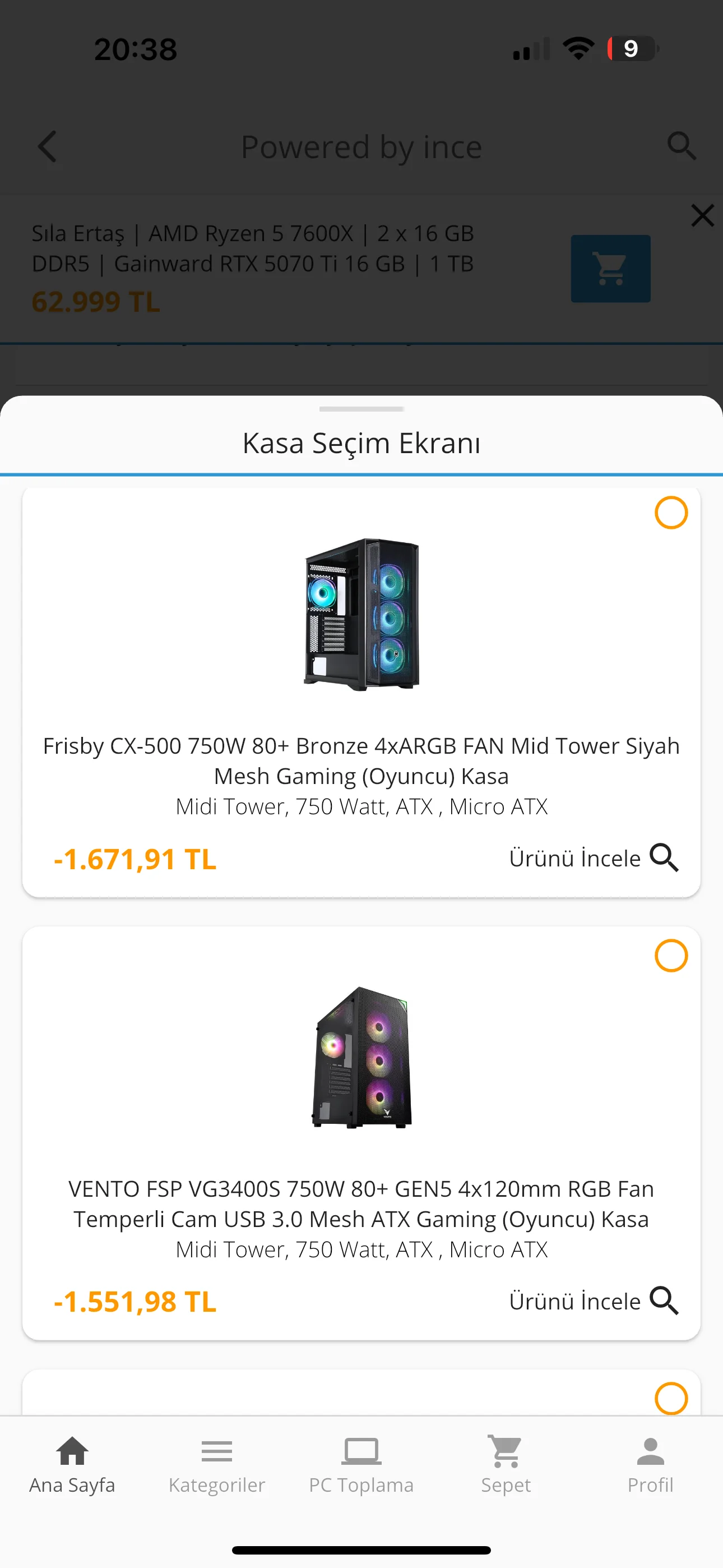Image resolution: width=723 pixels, height=1568 pixels.
Task: Choose the VENTO FSP VG3400S case radio button
Action: [x=671, y=956]
